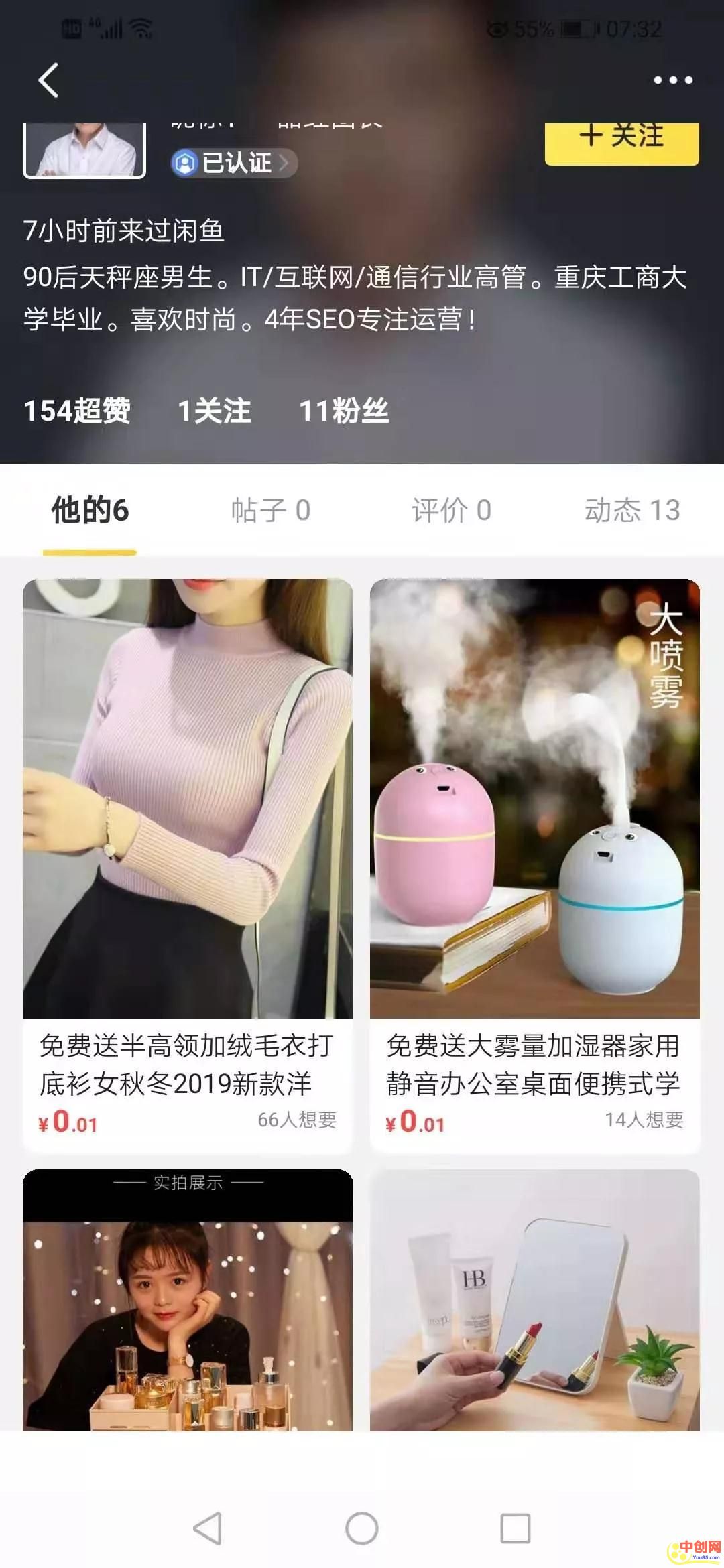Switch to the 帖子 0 tab
The width and height of the screenshot is (724, 1568).
coord(270,511)
